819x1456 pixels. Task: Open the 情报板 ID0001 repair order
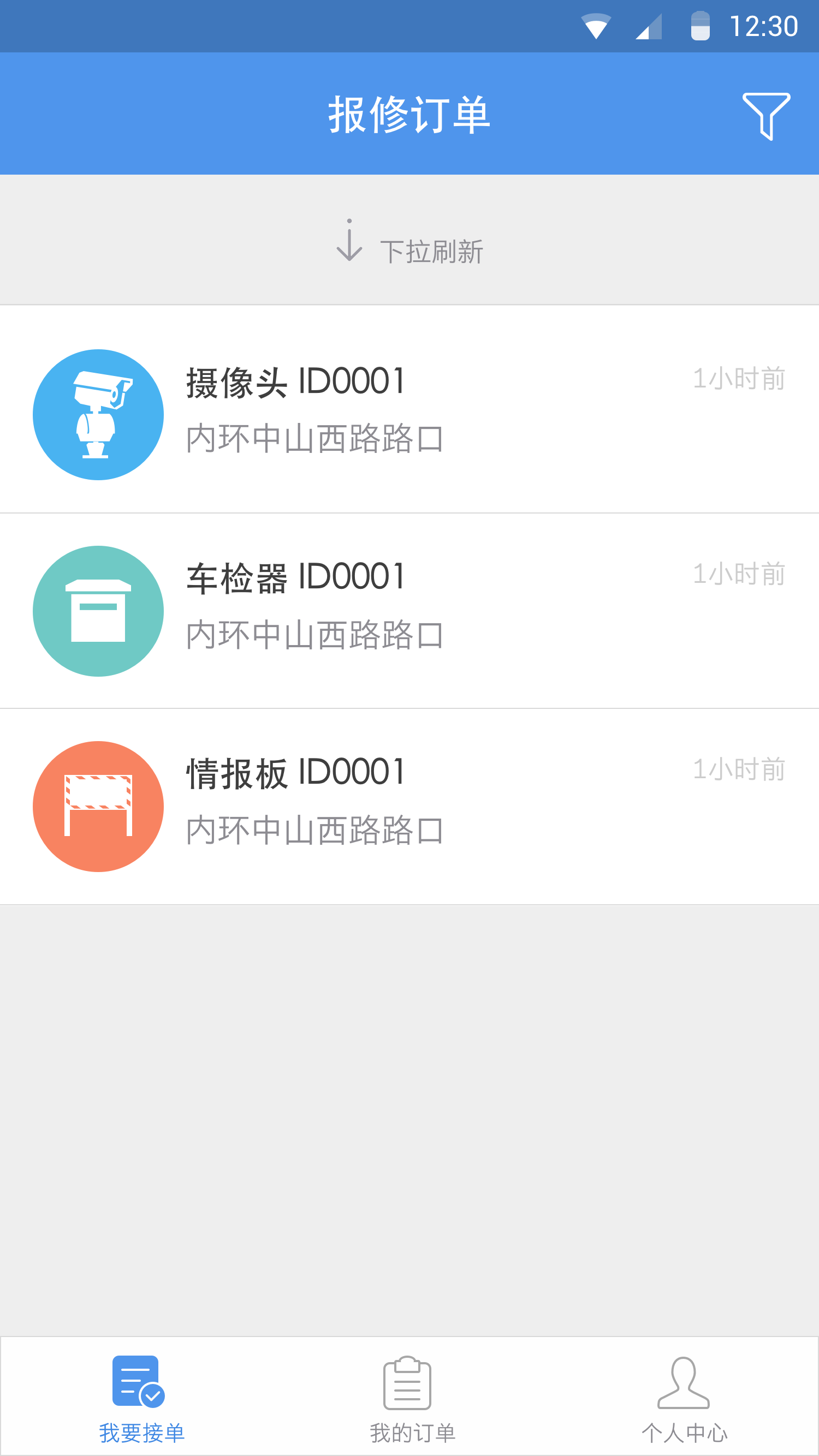click(x=410, y=806)
